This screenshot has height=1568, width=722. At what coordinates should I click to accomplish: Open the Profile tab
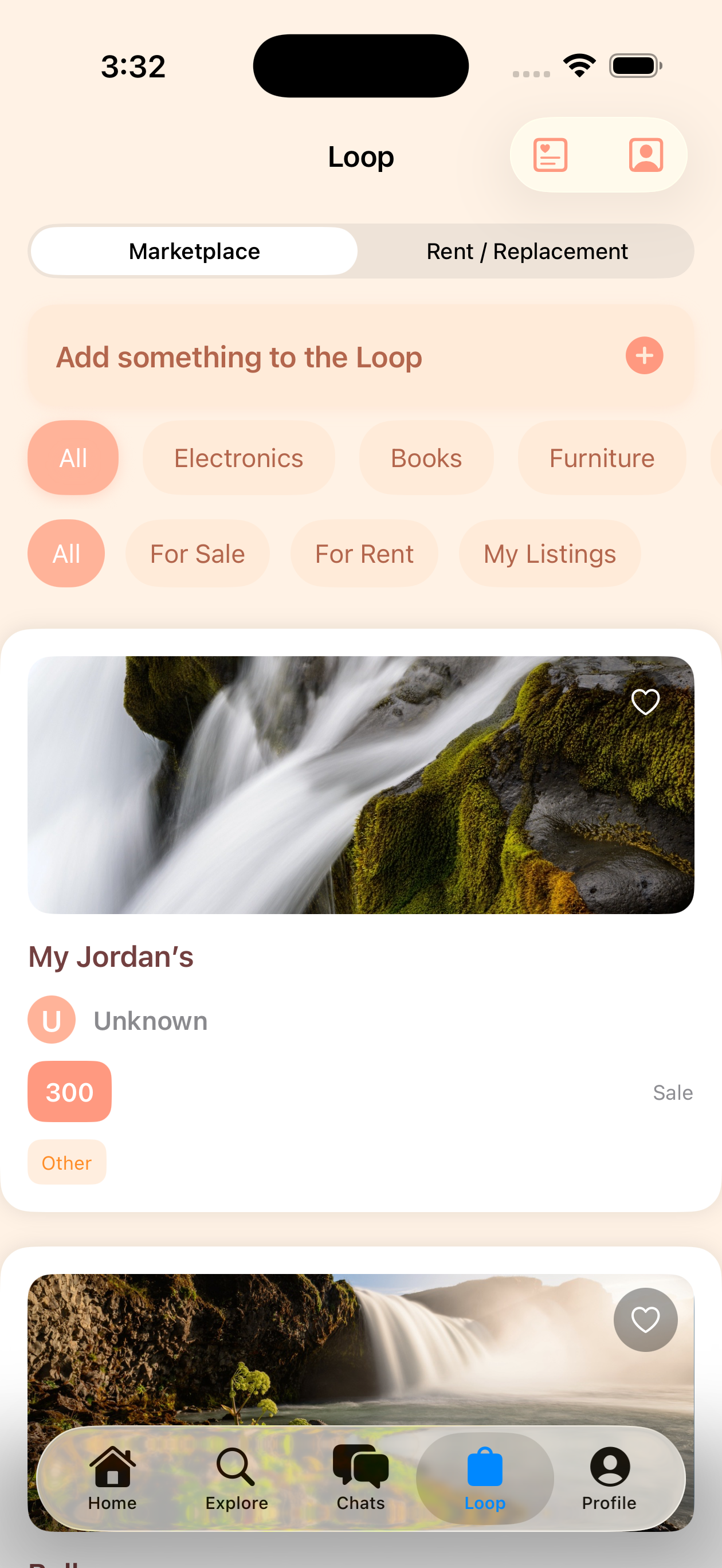pyautogui.click(x=609, y=1477)
